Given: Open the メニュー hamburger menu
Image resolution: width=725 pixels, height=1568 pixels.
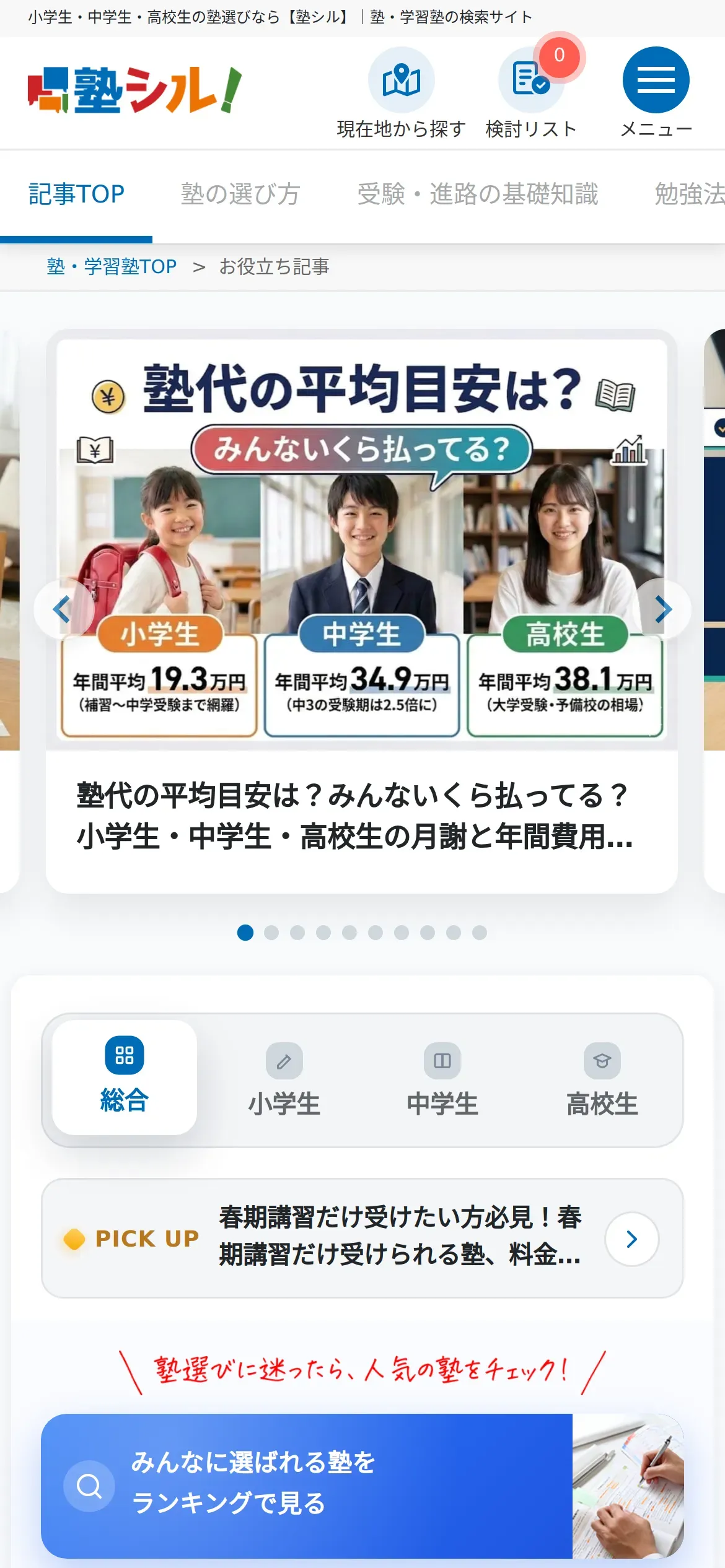Looking at the screenshot, I should point(656,94).
